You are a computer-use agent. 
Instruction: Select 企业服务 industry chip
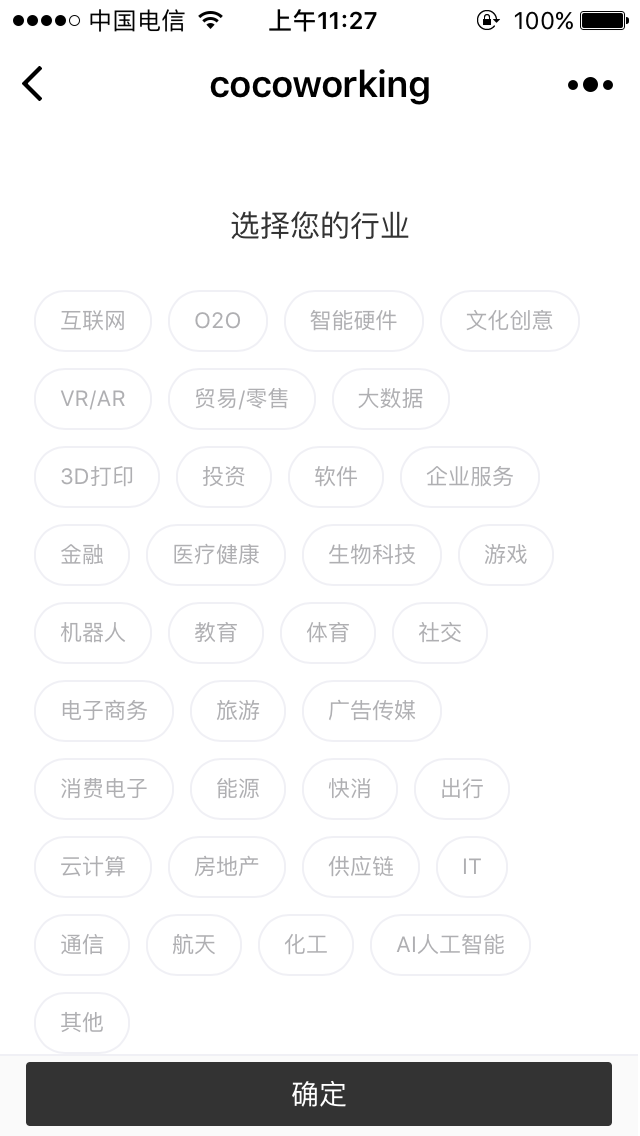tap(470, 477)
